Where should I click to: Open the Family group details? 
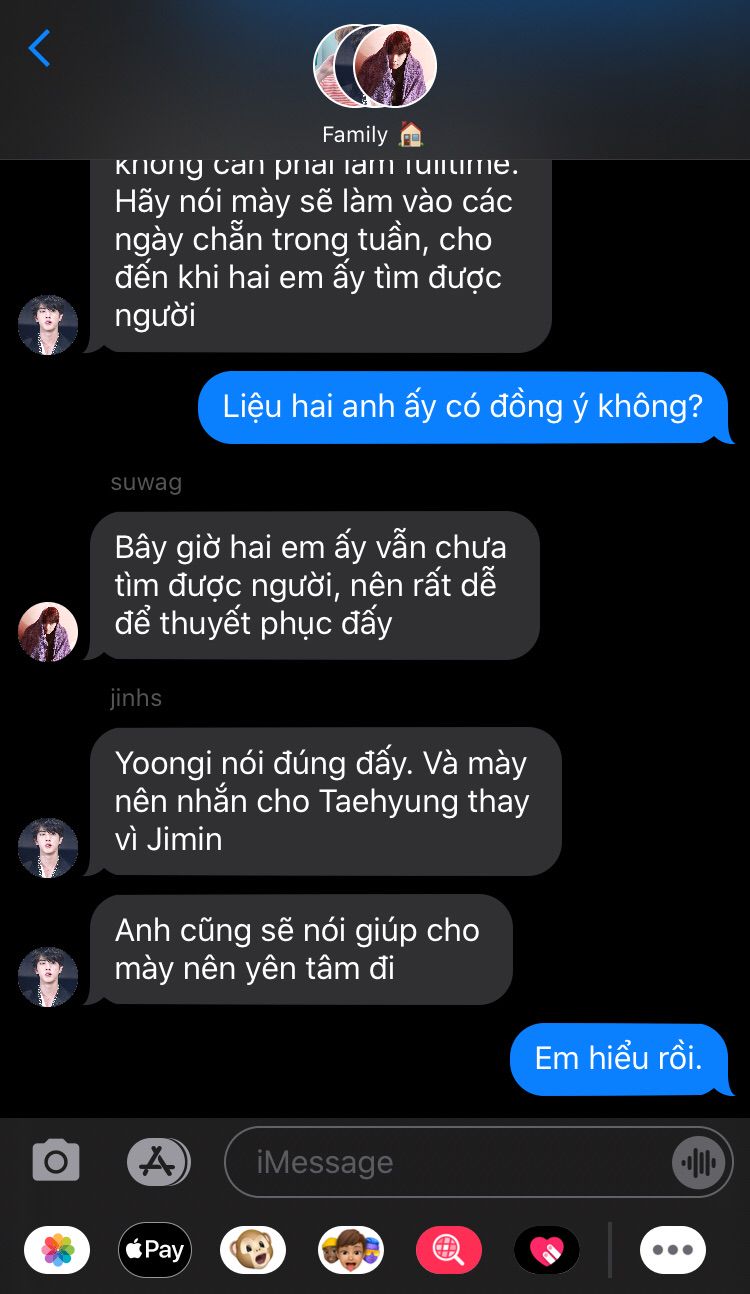pyautogui.click(x=374, y=86)
